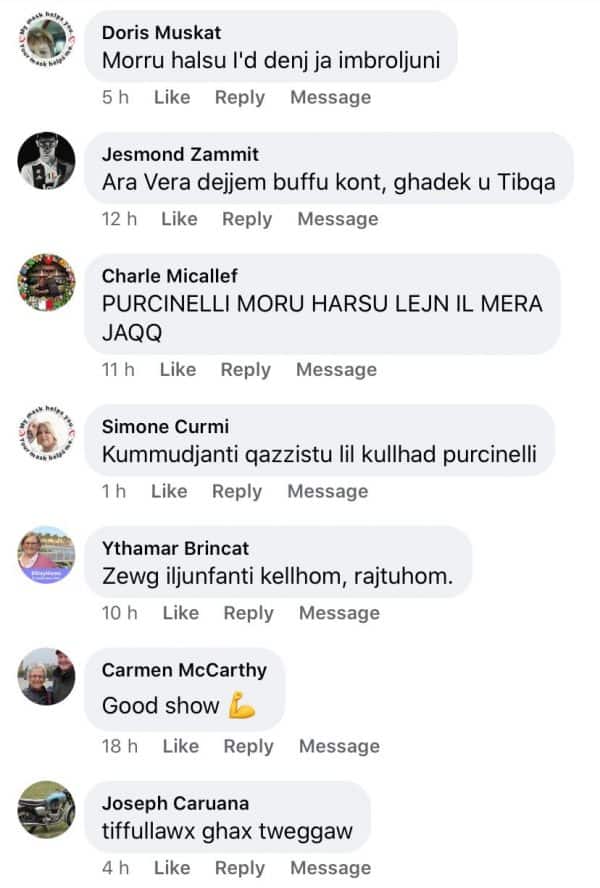The image size is (600, 888).
Task: Message Ythamar Brincat from the comment
Action: tap(339, 613)
